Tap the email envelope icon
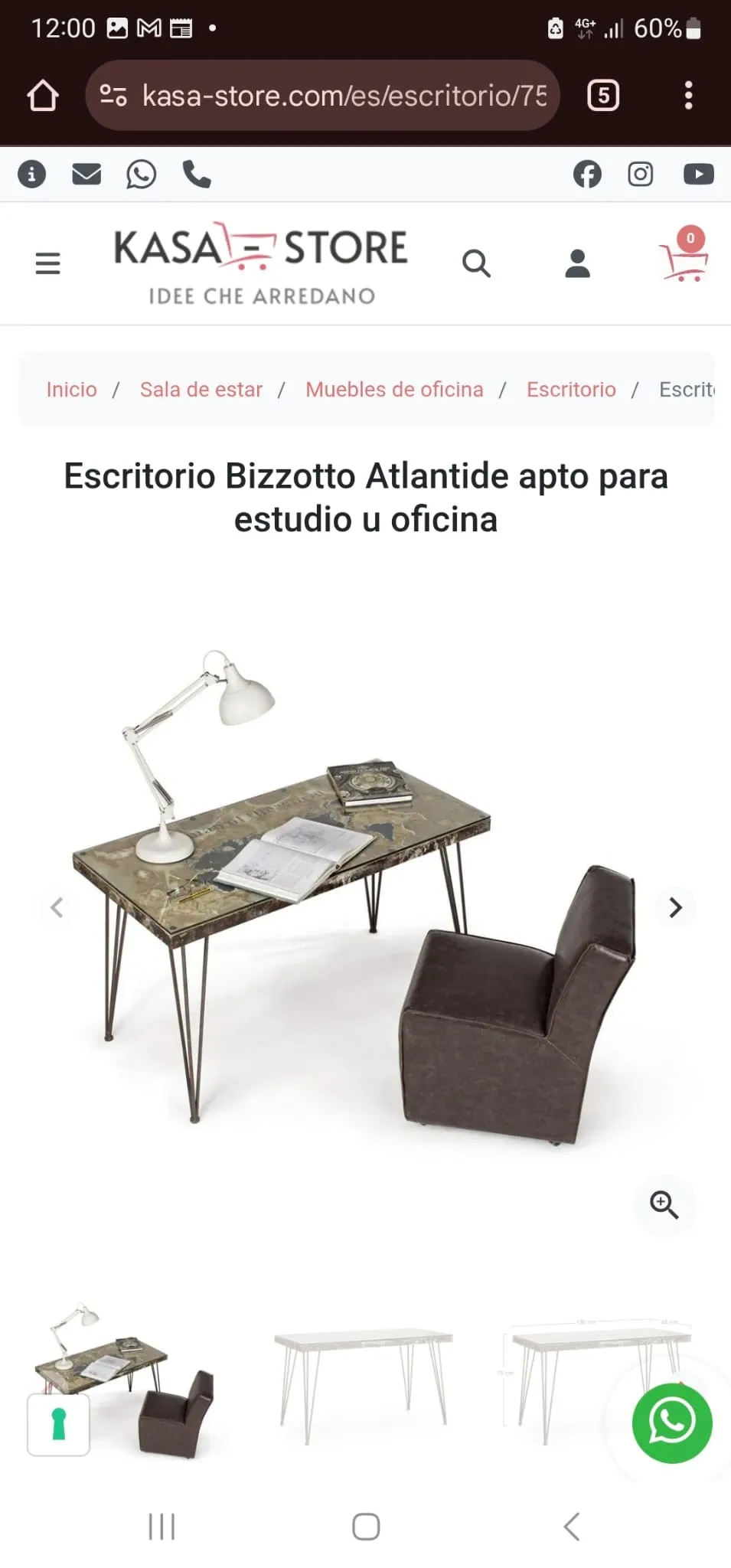This screenshot has width=731, height=1568. (x=86, y=175)
